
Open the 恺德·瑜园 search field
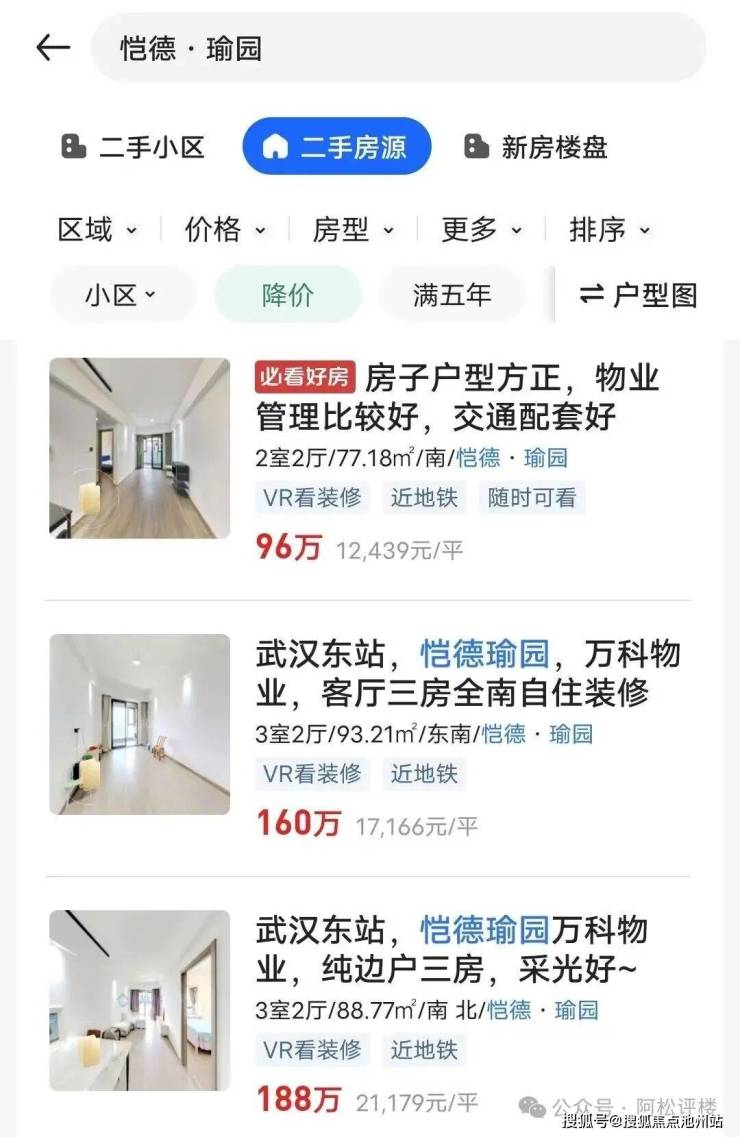(398, 48)
